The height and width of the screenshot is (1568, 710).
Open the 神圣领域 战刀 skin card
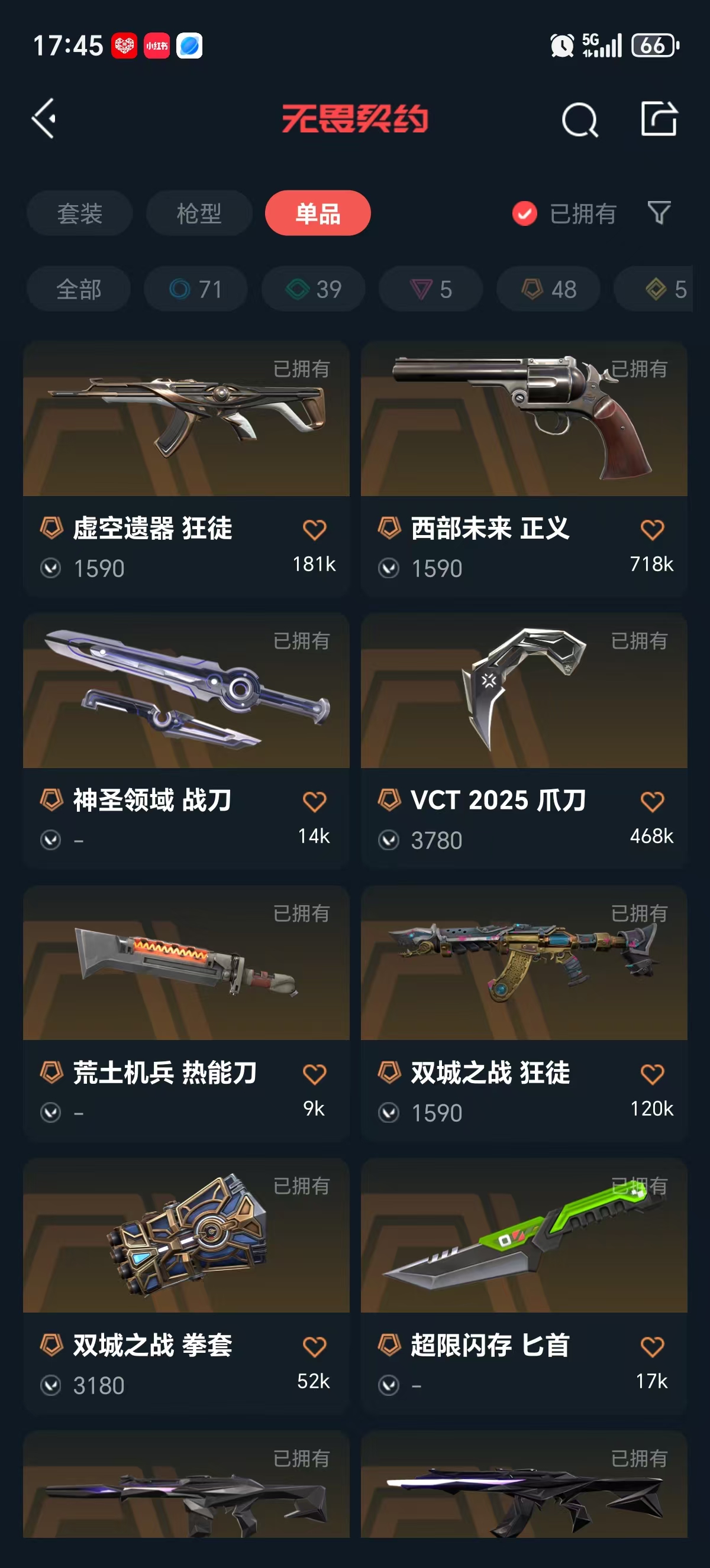186,691
